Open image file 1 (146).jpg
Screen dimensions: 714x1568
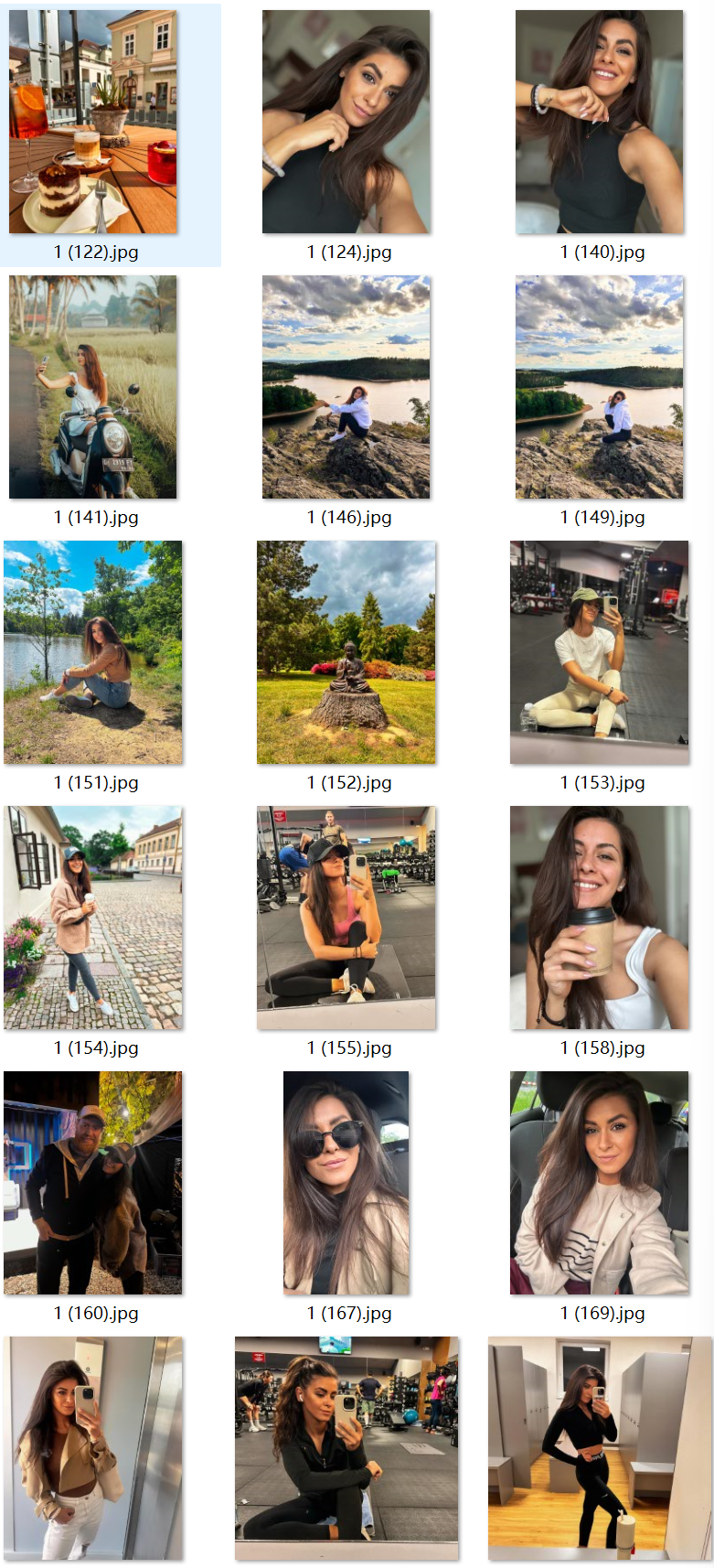346,387
